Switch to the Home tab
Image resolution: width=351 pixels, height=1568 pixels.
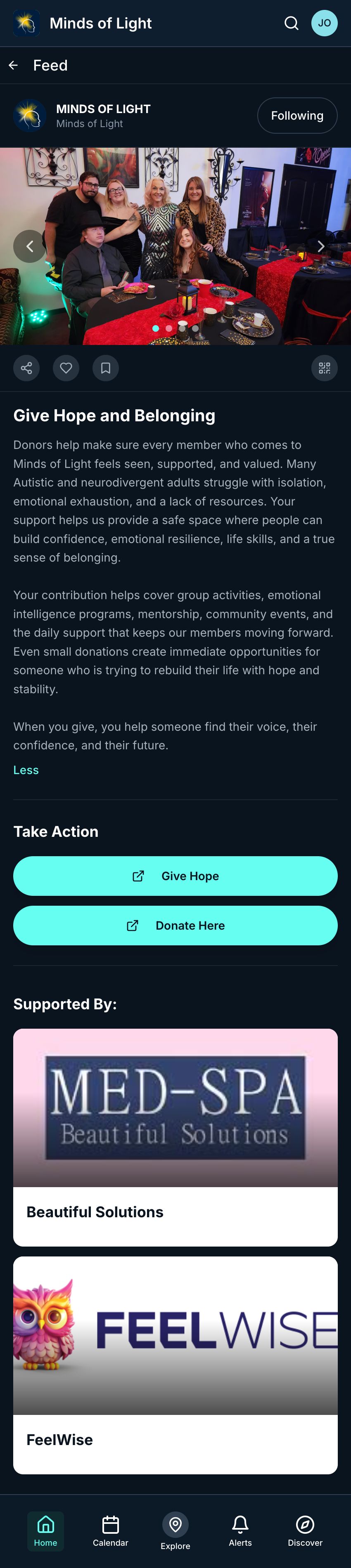coord(46,1530)
